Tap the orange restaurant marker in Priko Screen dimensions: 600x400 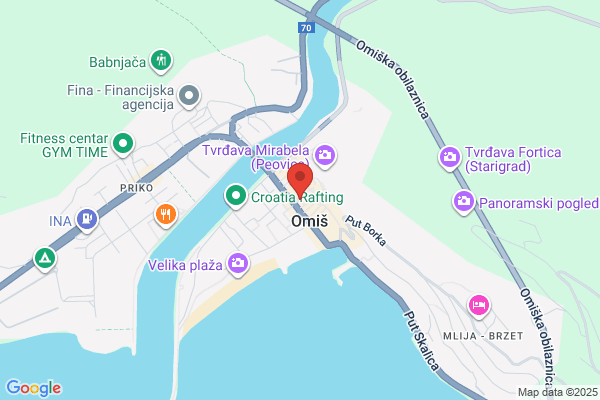tap(166, 215)
